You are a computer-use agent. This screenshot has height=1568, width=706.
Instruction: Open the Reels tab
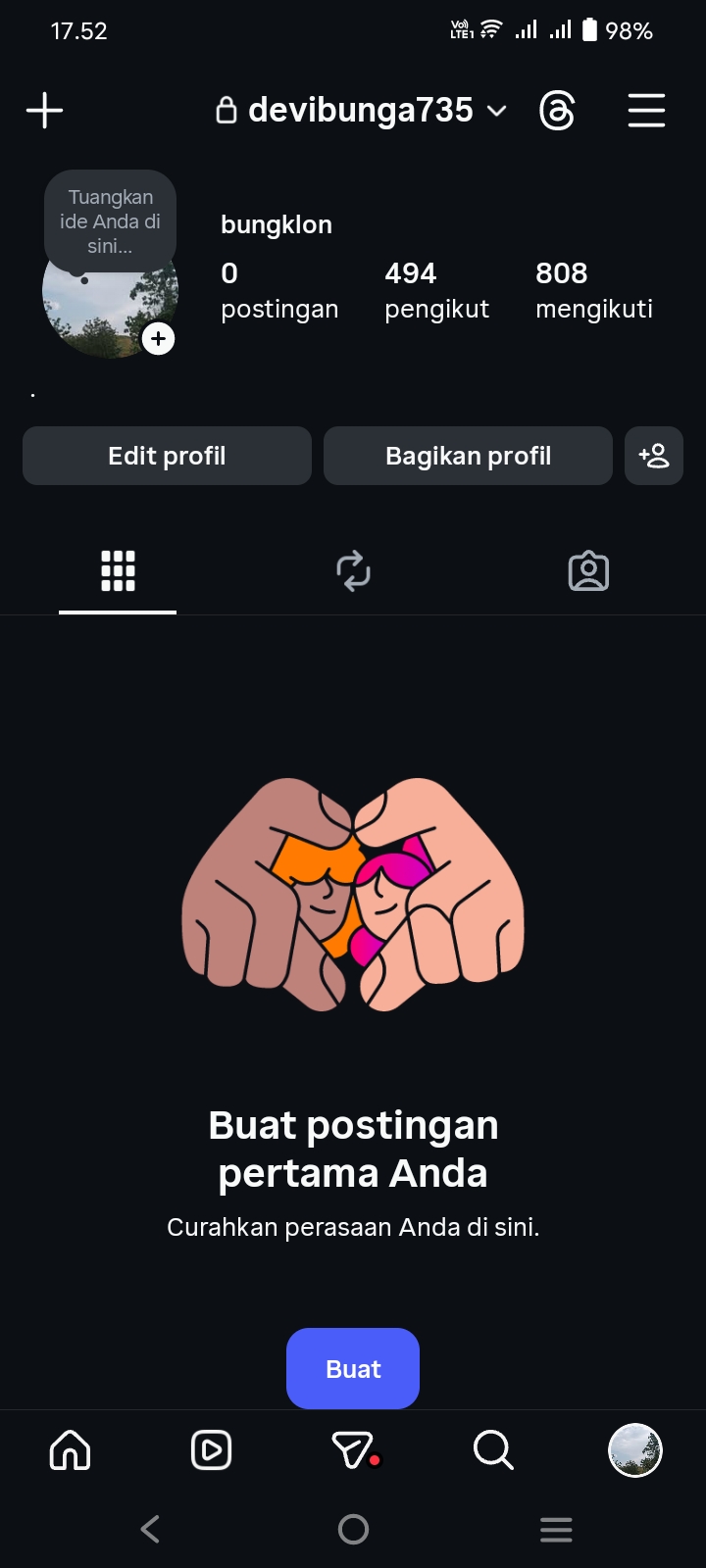pyautogui.click(x=211, y=1450)
